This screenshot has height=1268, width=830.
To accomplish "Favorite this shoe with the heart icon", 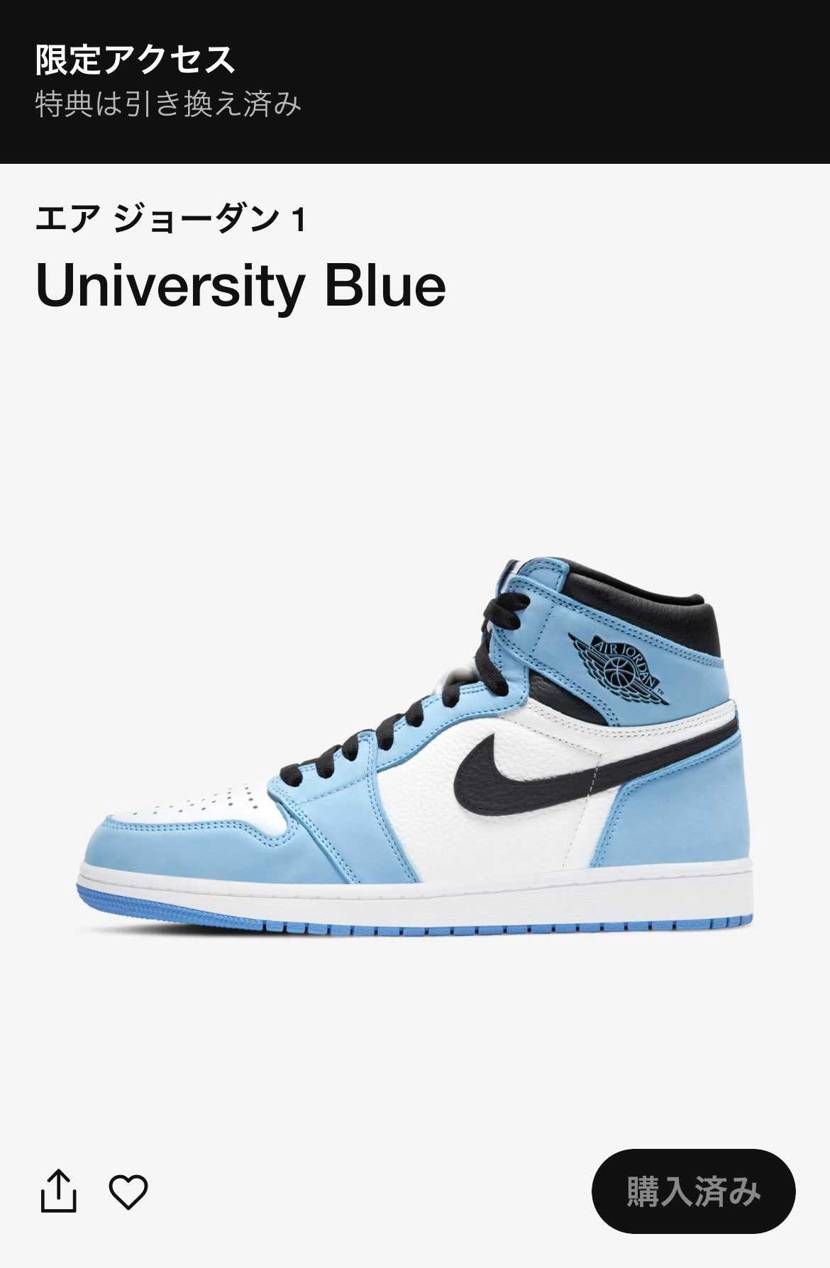I will click(x=128, y=1191).
